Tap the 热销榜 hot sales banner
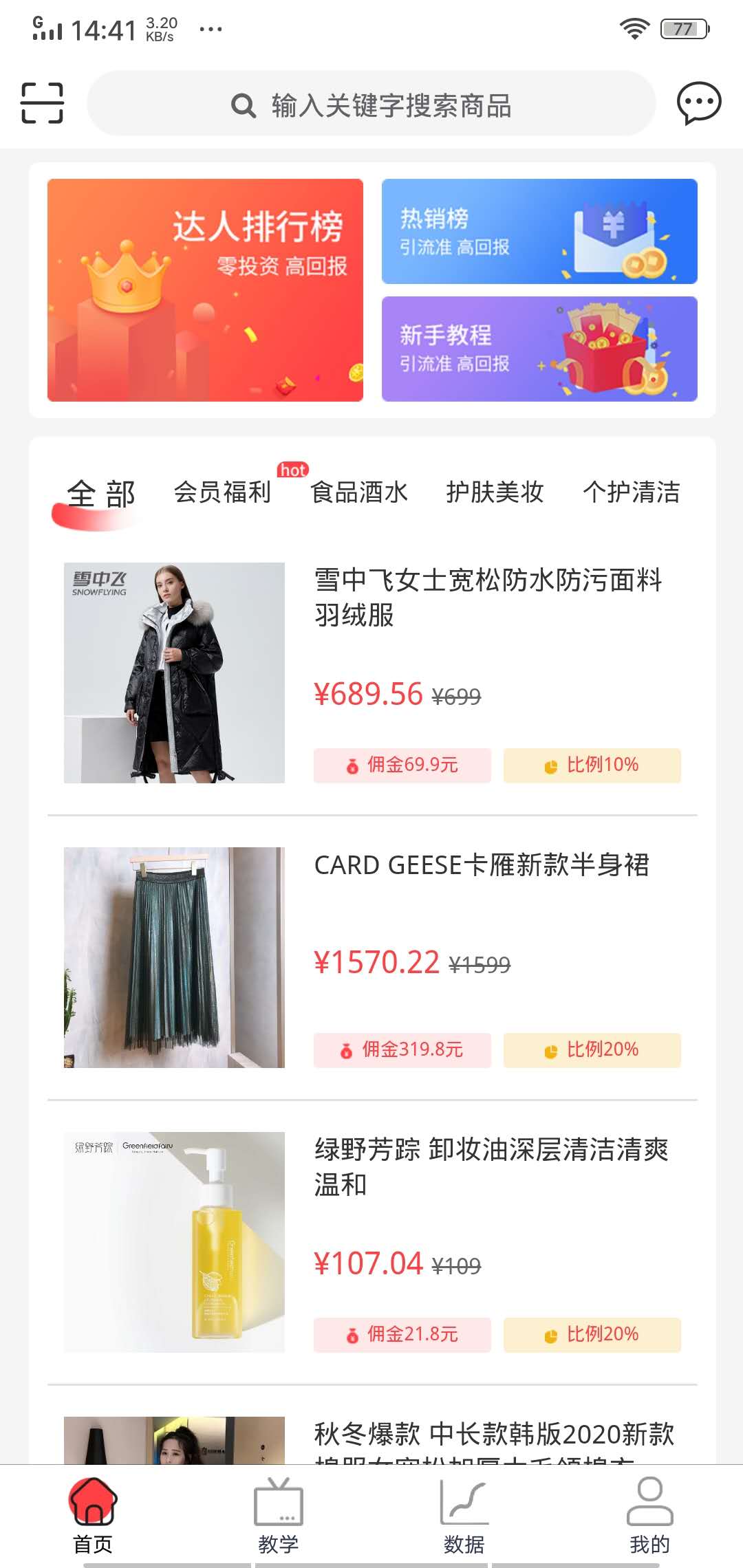The height and width of the screenshot is (1568, 743). pos(539,230)
